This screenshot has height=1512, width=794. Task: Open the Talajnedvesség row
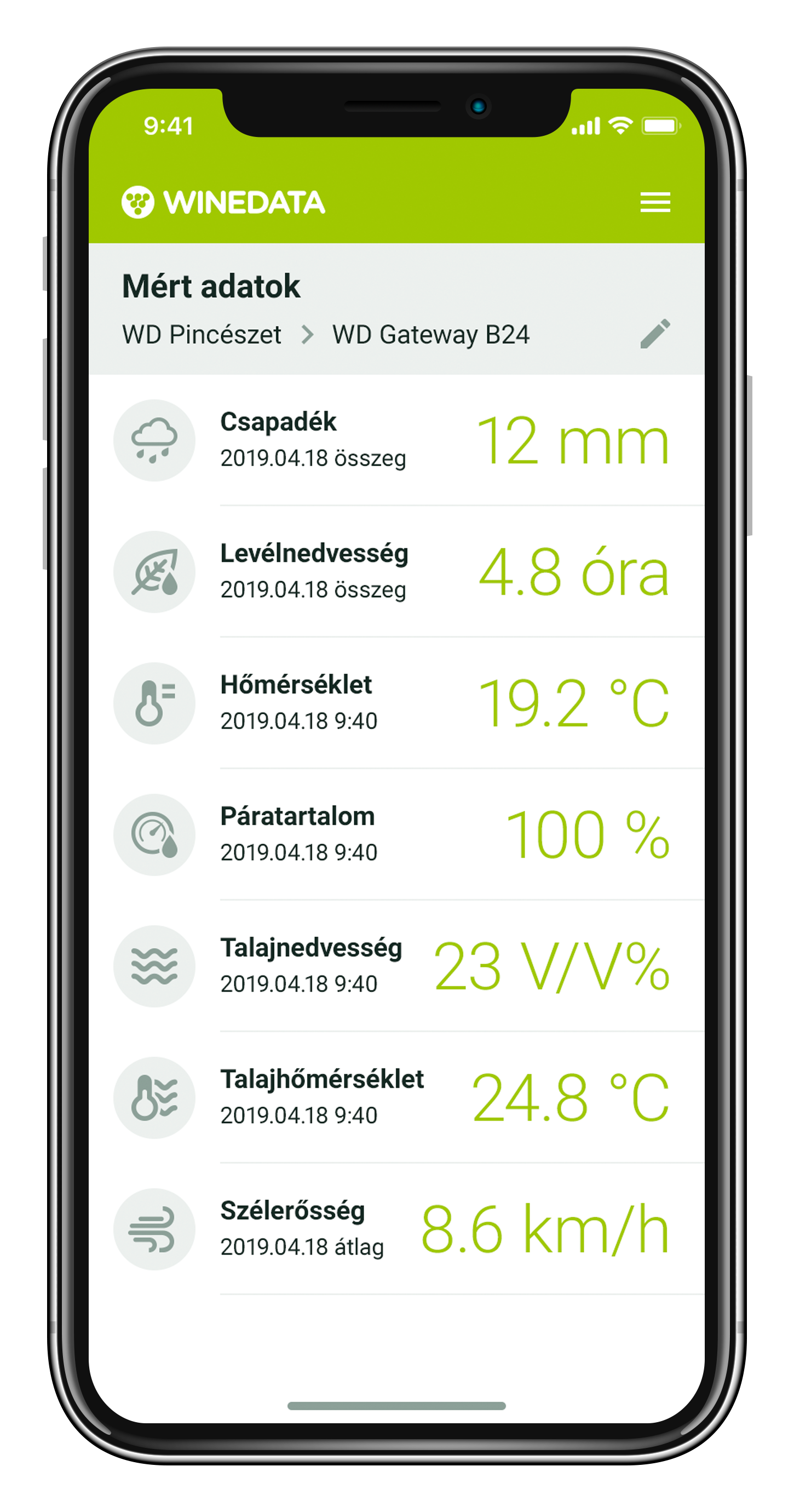(x=396, y=966)
